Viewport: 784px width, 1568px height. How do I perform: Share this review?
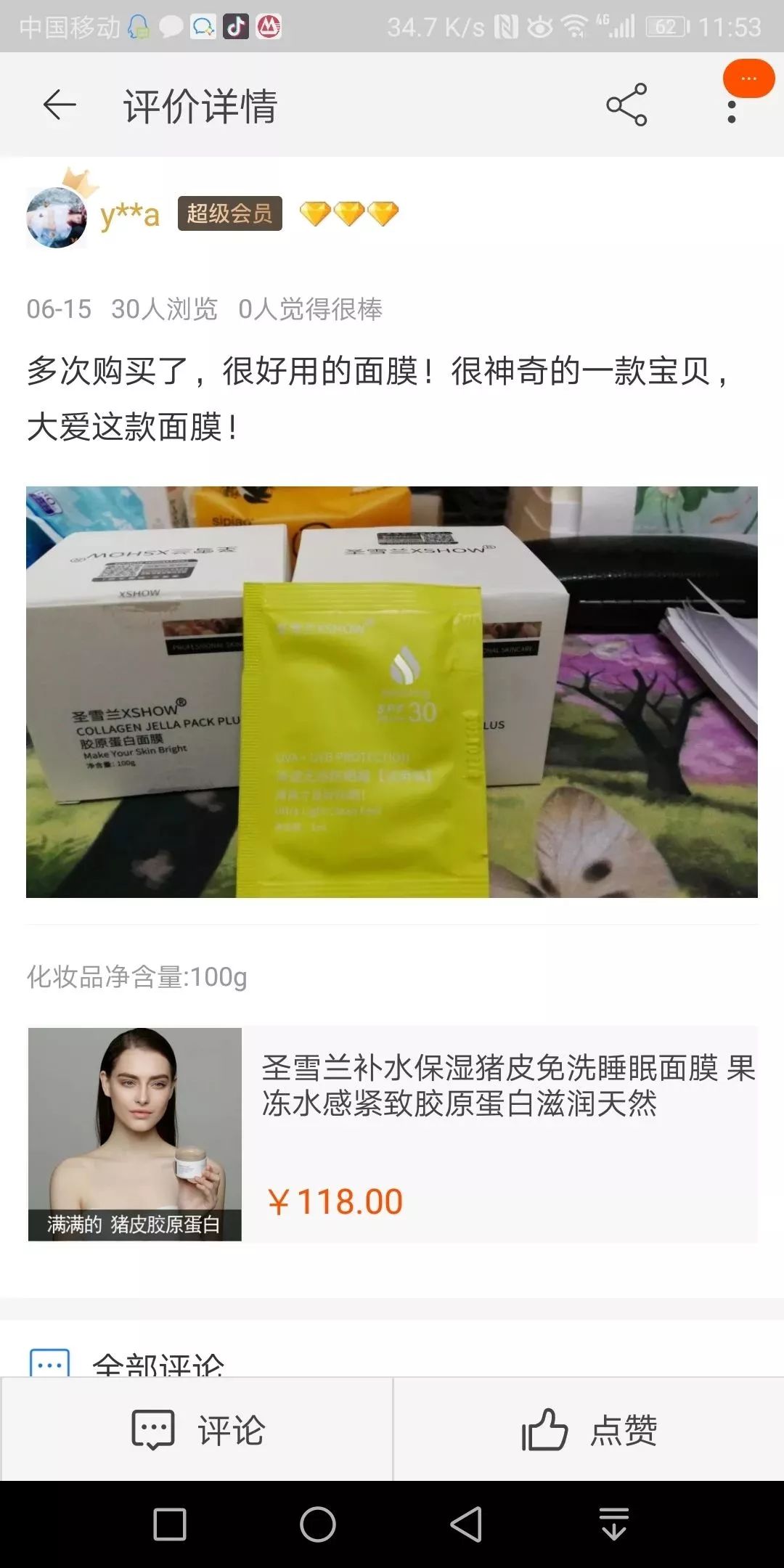[626, 105]
